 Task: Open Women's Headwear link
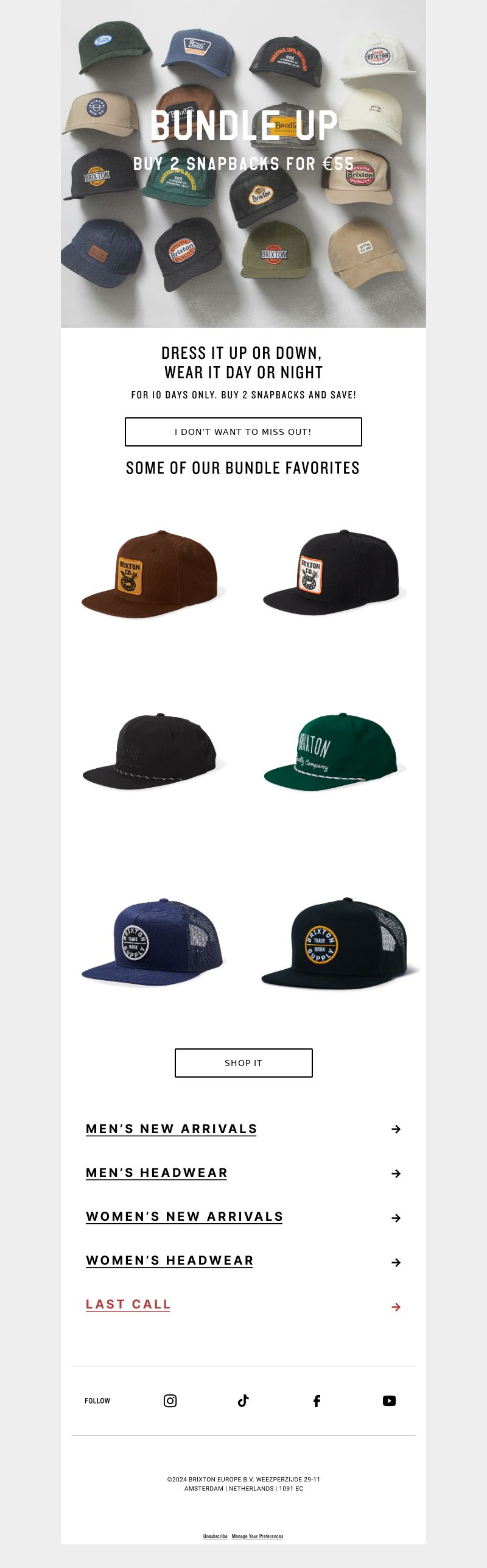click(x=170, y=1260)
